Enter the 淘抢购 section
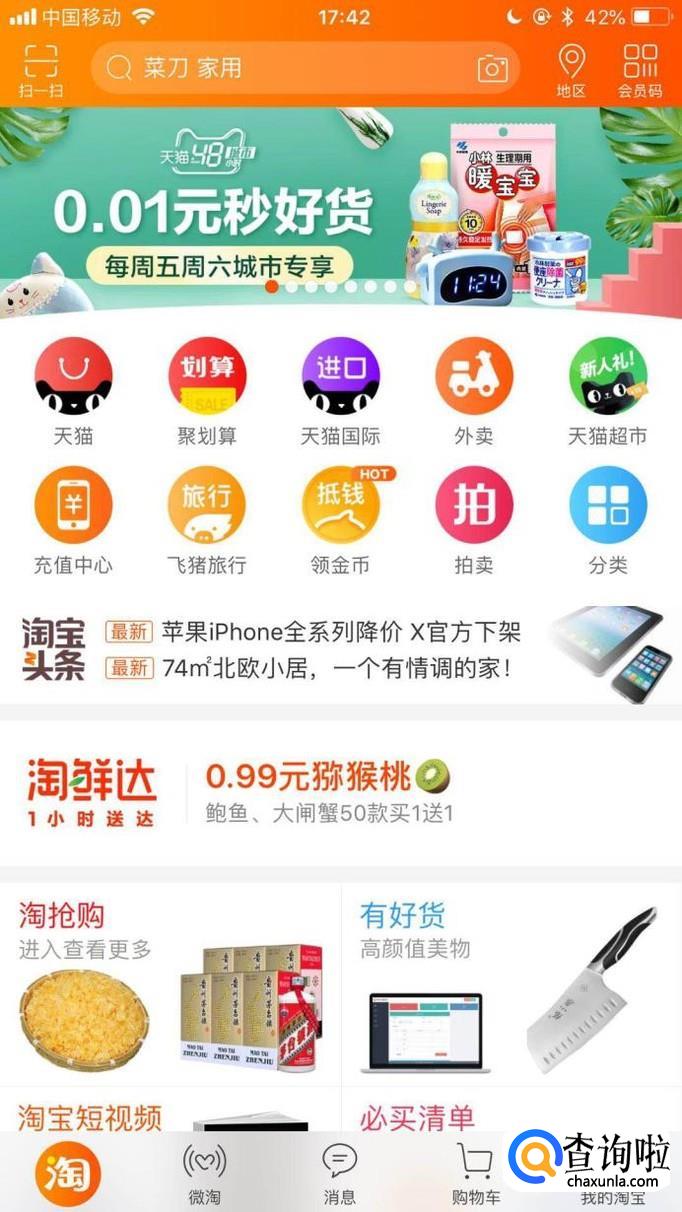This screenshot has height=1212, width=682. point(170,984)
